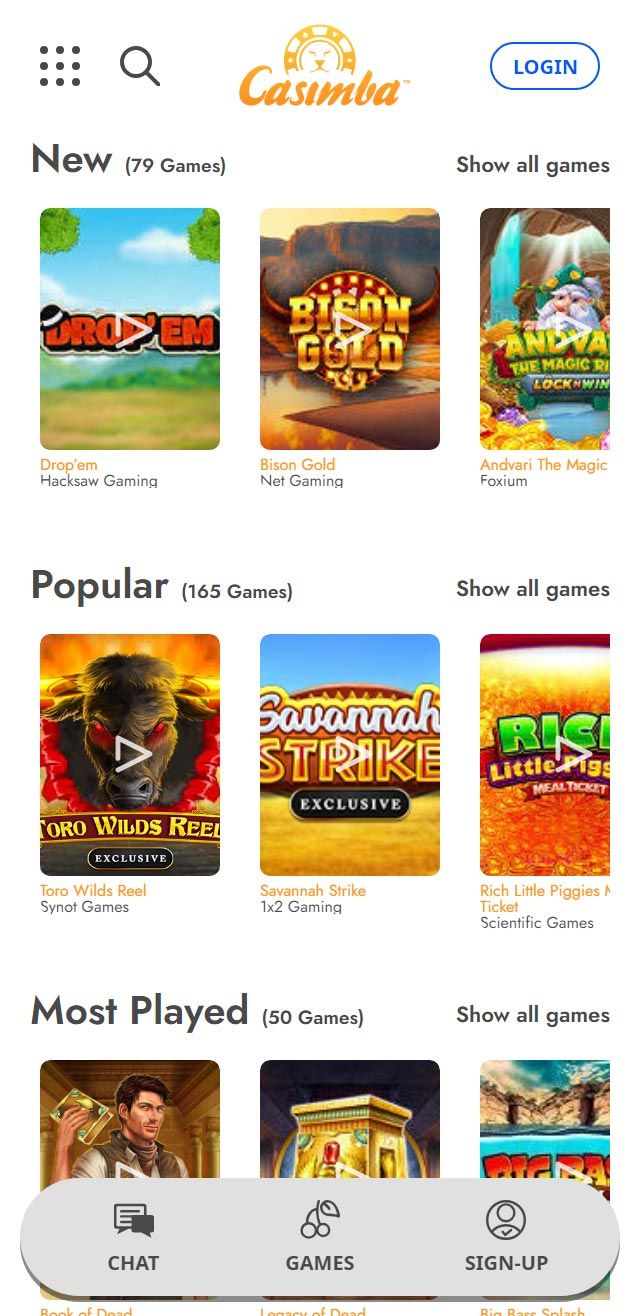Switch to the GAMES tab
Screen dimensions: 640x1316
coord(320,1238)
